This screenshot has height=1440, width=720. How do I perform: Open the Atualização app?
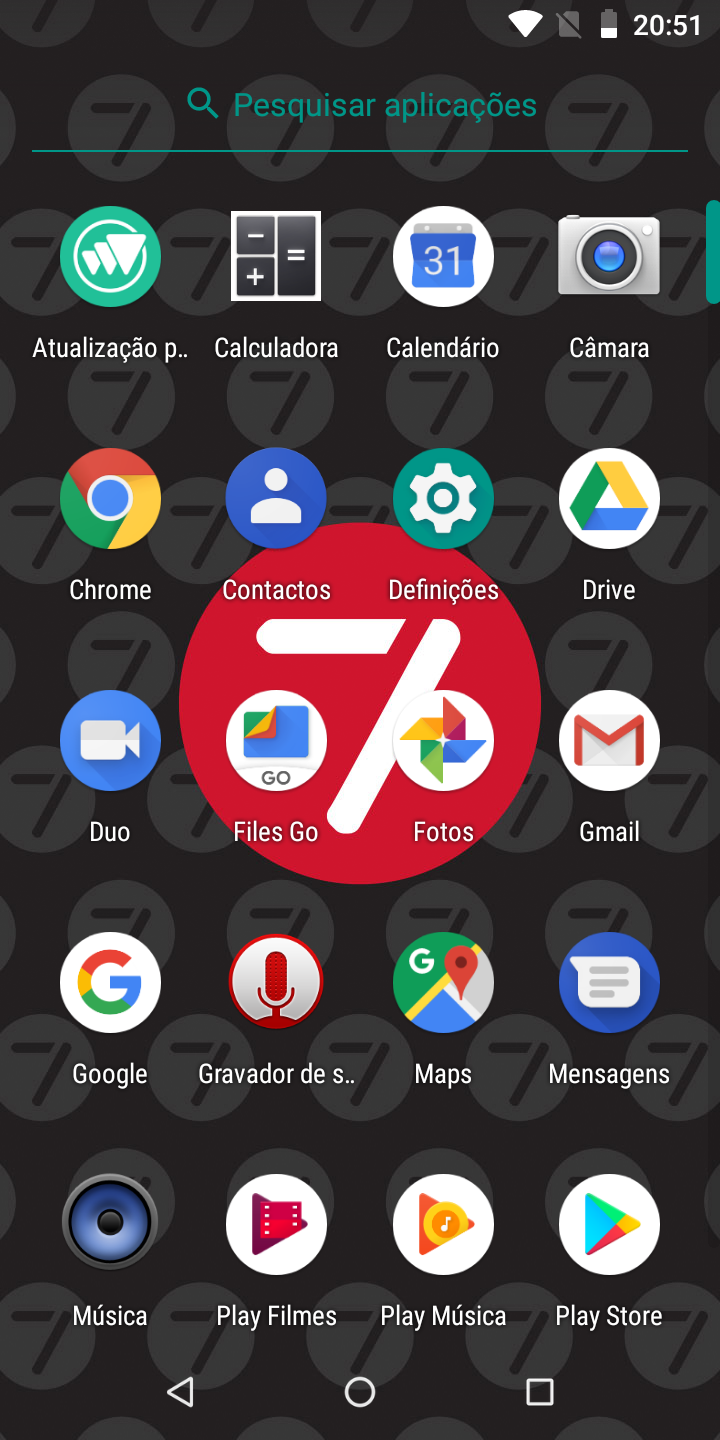(x=110, y=256)
